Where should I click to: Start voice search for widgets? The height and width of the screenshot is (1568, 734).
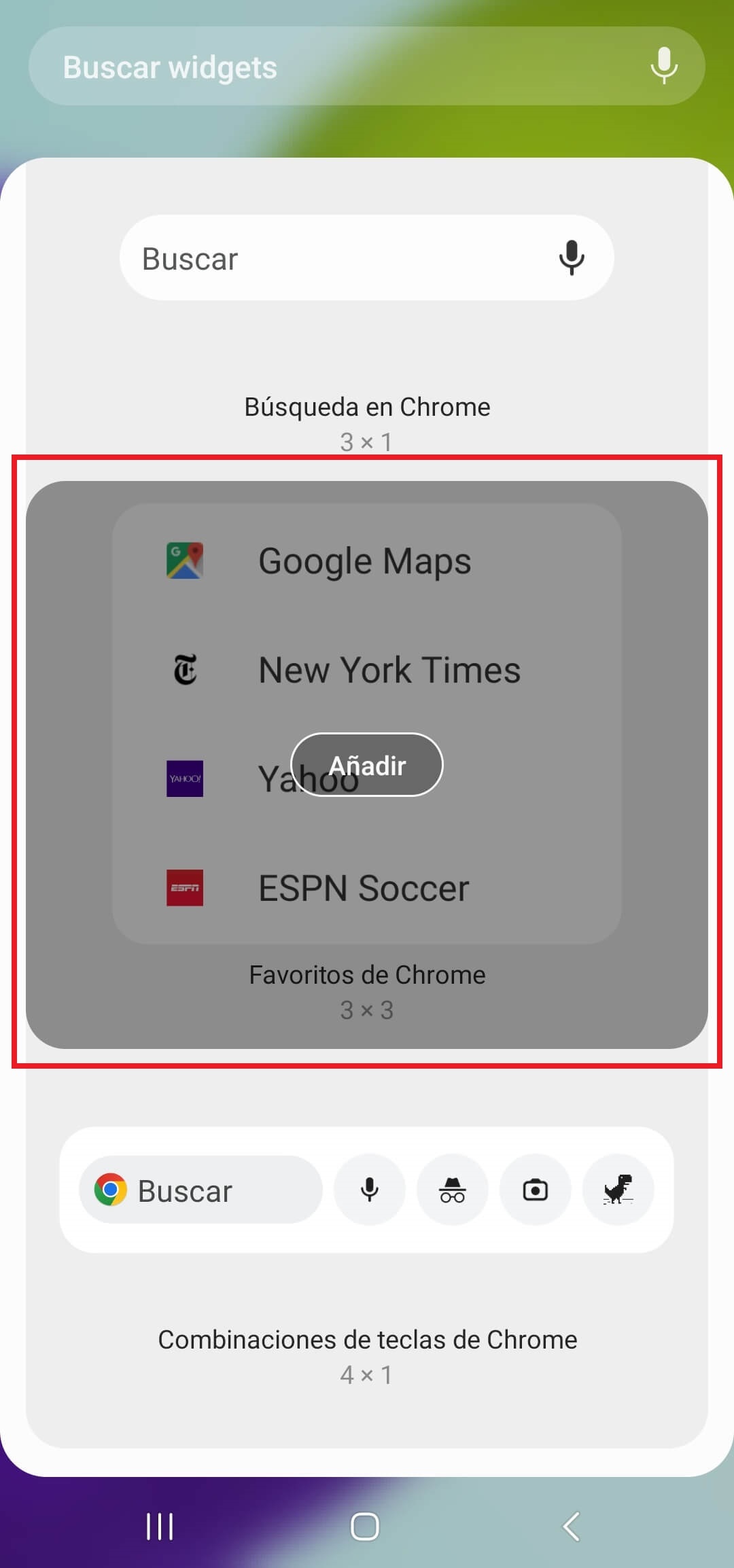(663, 66)
